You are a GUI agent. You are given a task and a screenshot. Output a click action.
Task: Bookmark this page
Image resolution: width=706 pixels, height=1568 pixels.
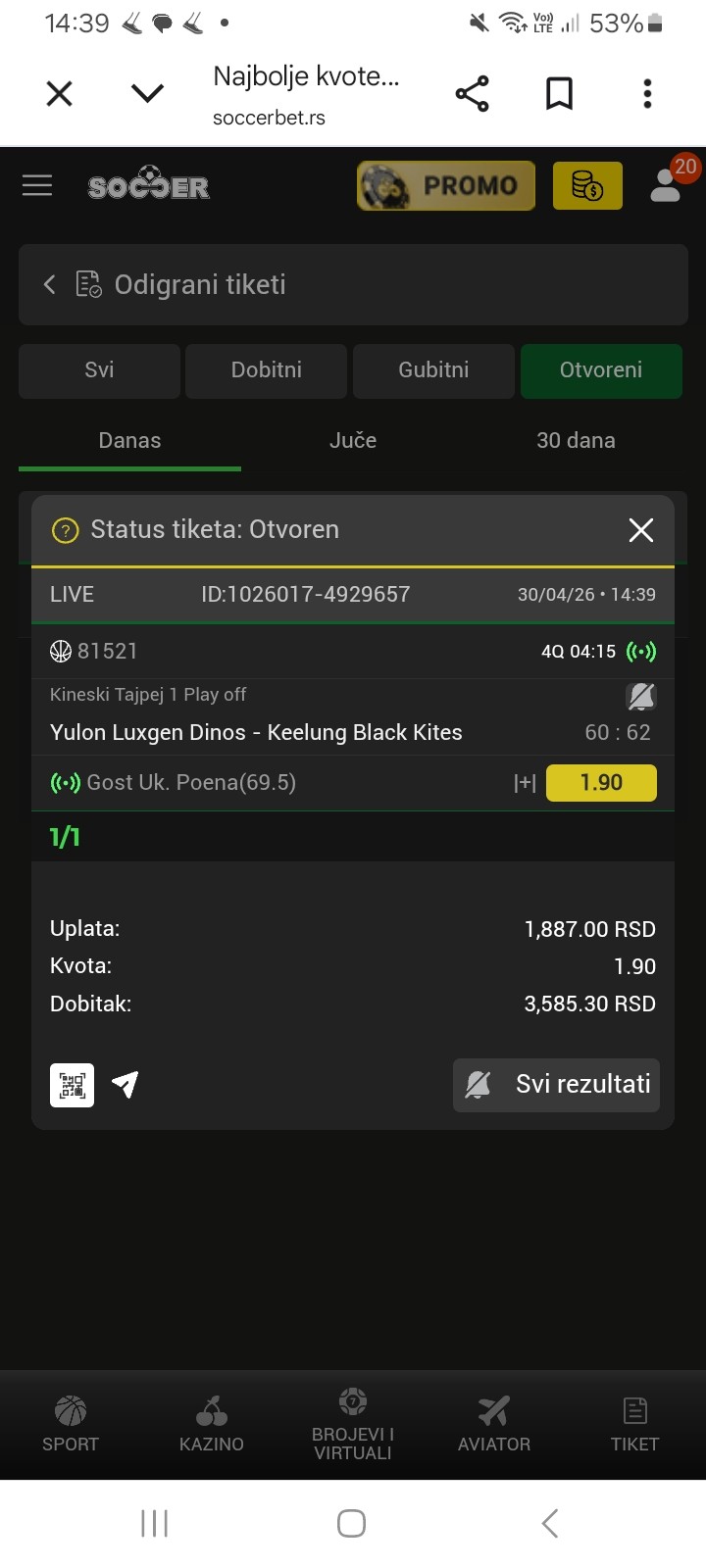pyautogui.click(x=559, y=94)
